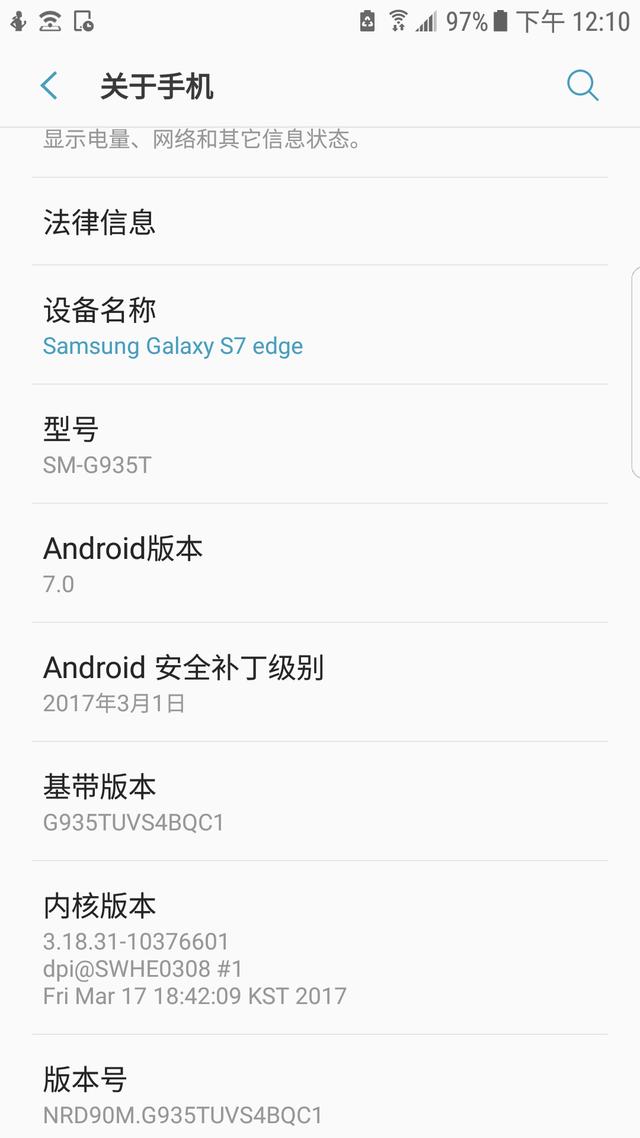This screenshot has height=1138, width=640.
Task: Tap the Android版本 7.0 row
Action: (320, 564)
